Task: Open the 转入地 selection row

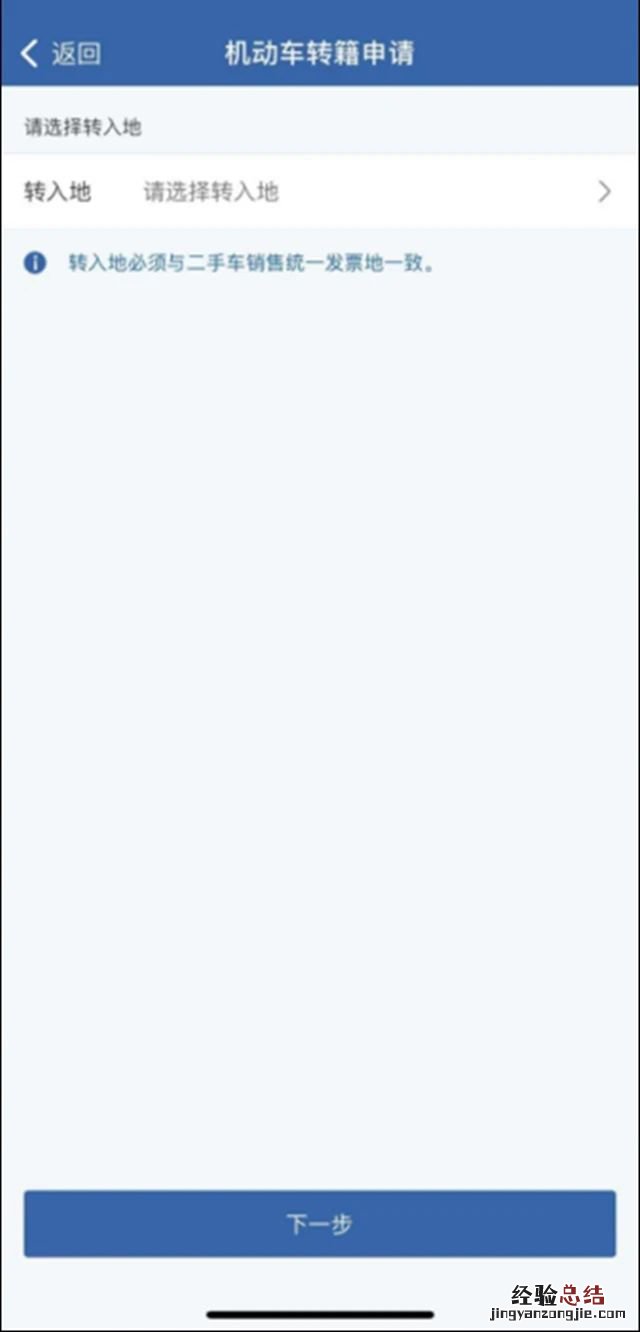Action: [320, 192]
